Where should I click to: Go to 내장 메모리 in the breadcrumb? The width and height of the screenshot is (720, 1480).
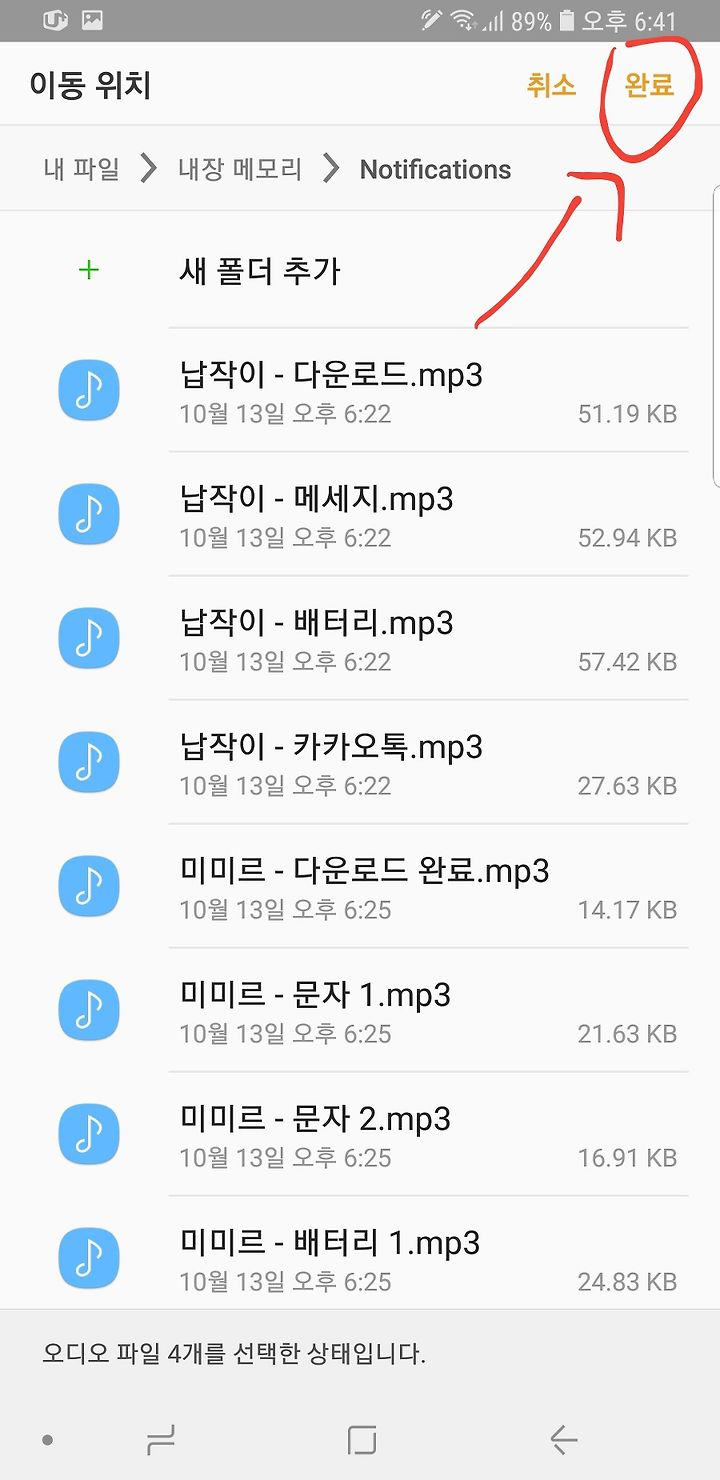point(239,169)
